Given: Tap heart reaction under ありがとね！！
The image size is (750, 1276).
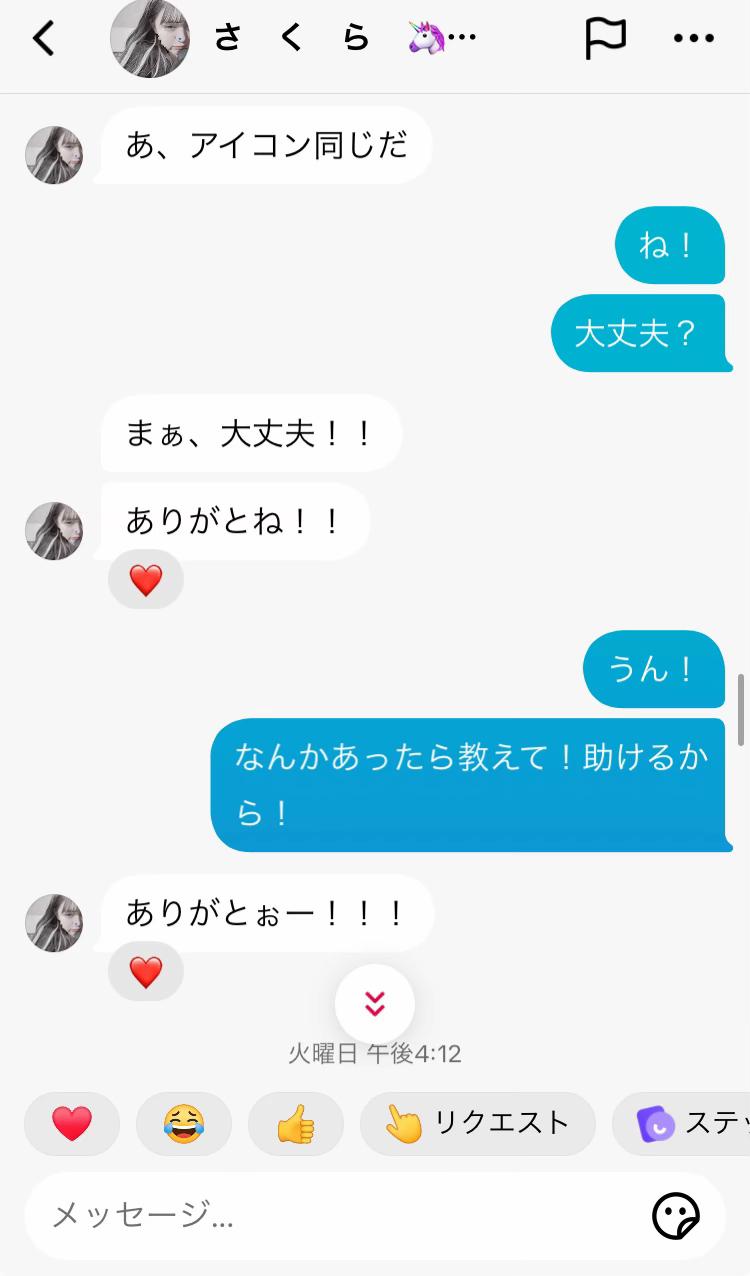Looking at the screenshot, I should coord(146,580).
